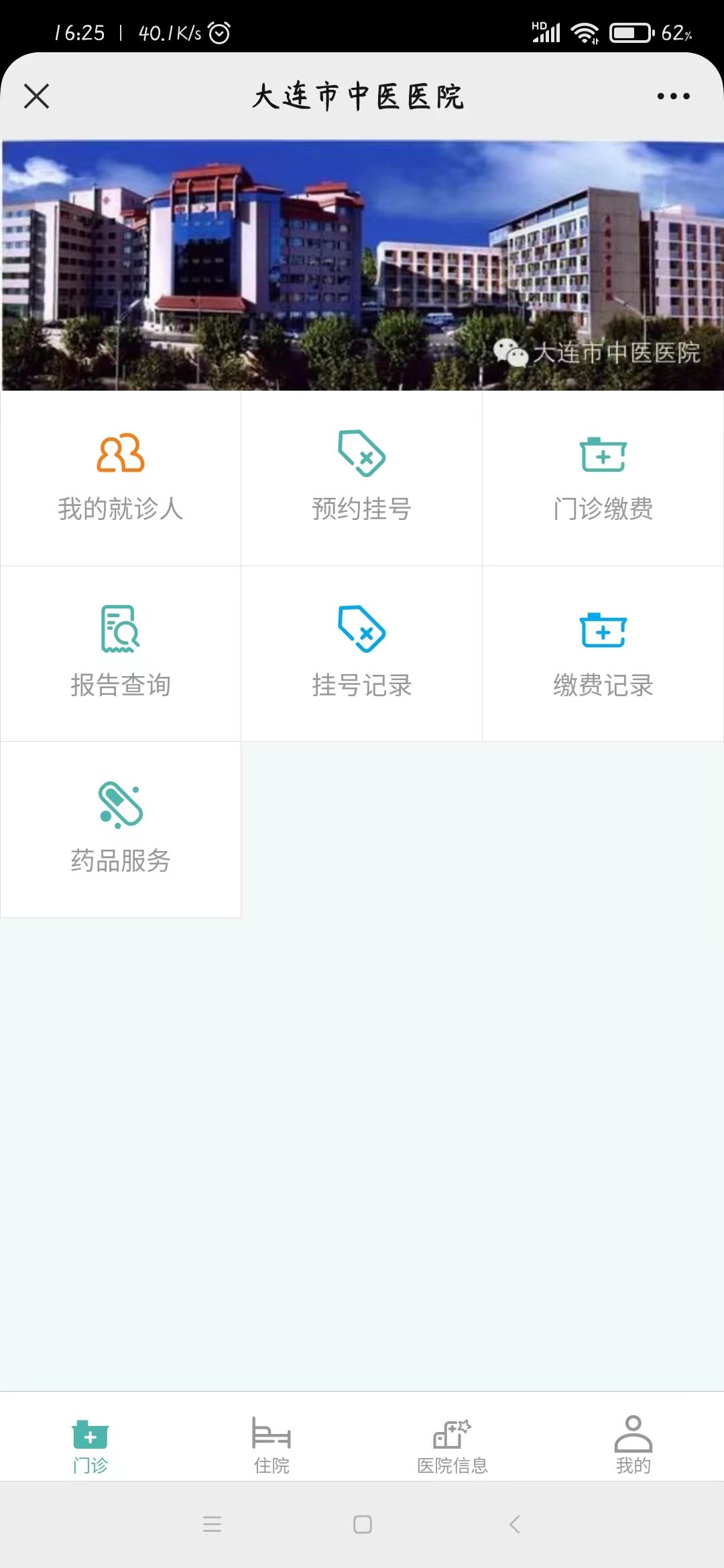View 缴费记录 payment records

point(603,654)
